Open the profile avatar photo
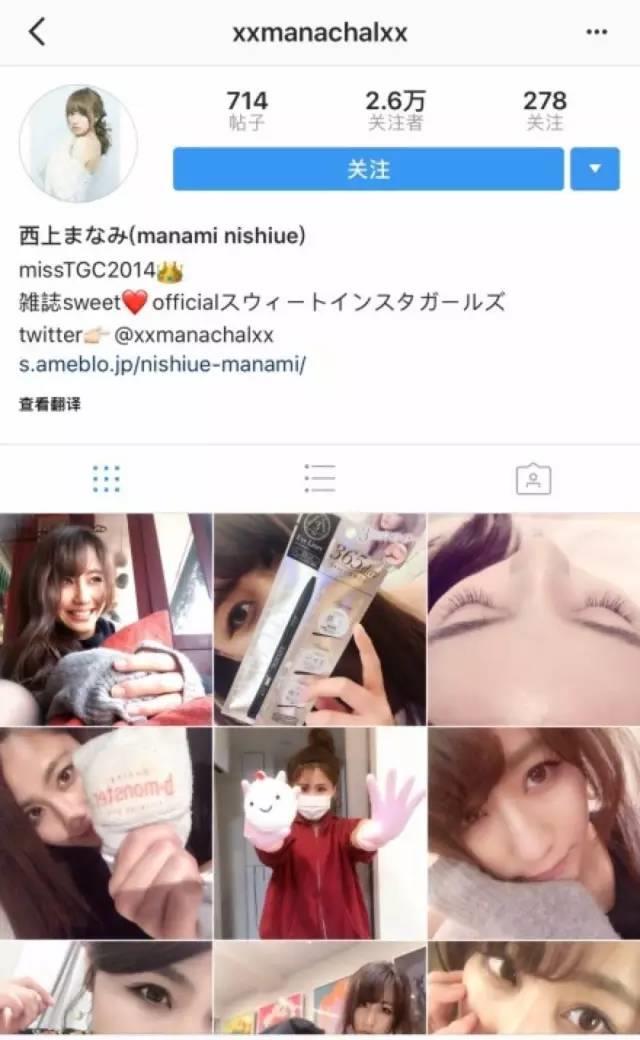The width and height of the screenshot is (640, 1040). tap(78, 144)
